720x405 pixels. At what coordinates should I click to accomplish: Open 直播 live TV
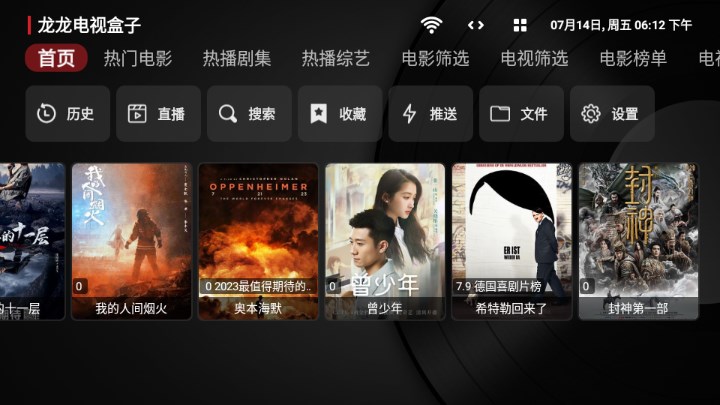[158, 114]
